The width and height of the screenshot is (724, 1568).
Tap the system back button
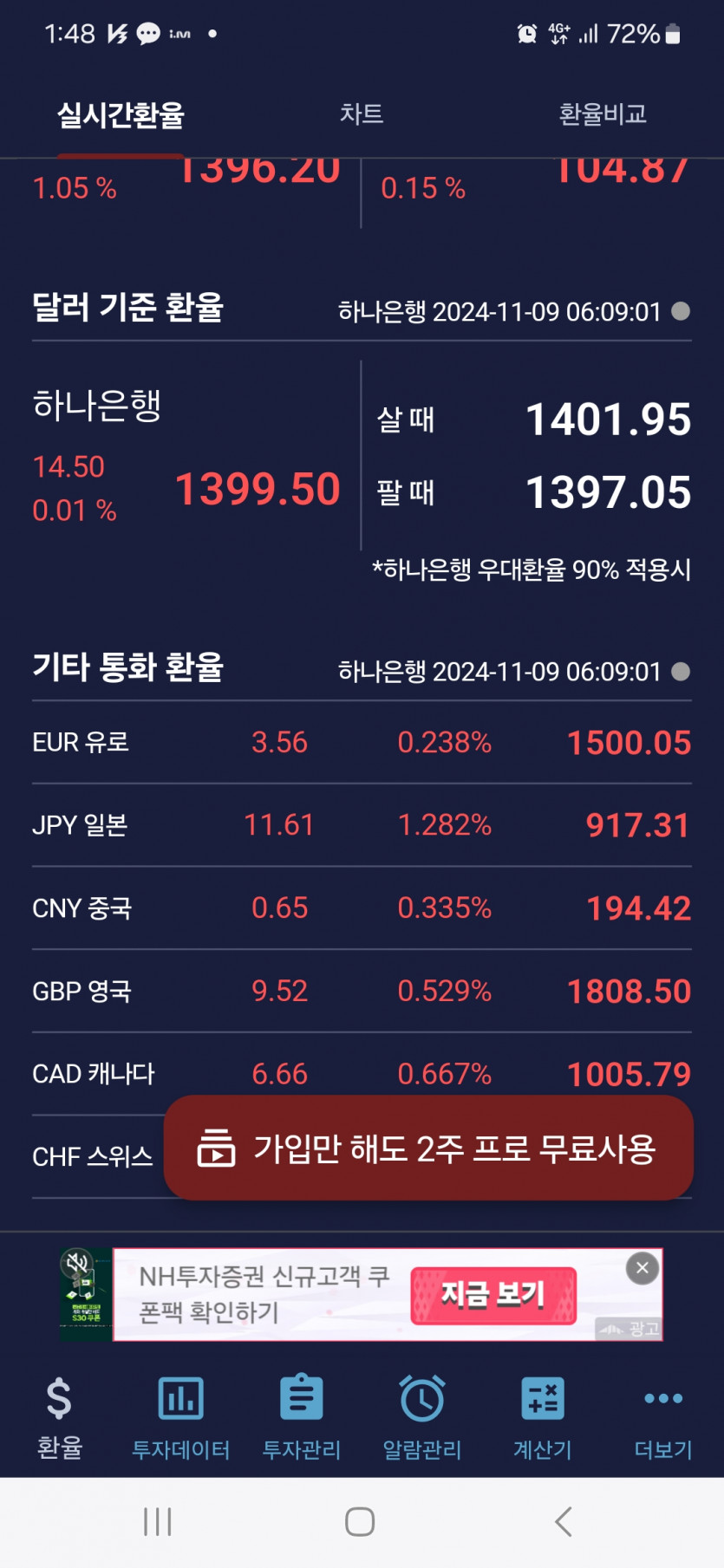click(x=564, y=1521)
